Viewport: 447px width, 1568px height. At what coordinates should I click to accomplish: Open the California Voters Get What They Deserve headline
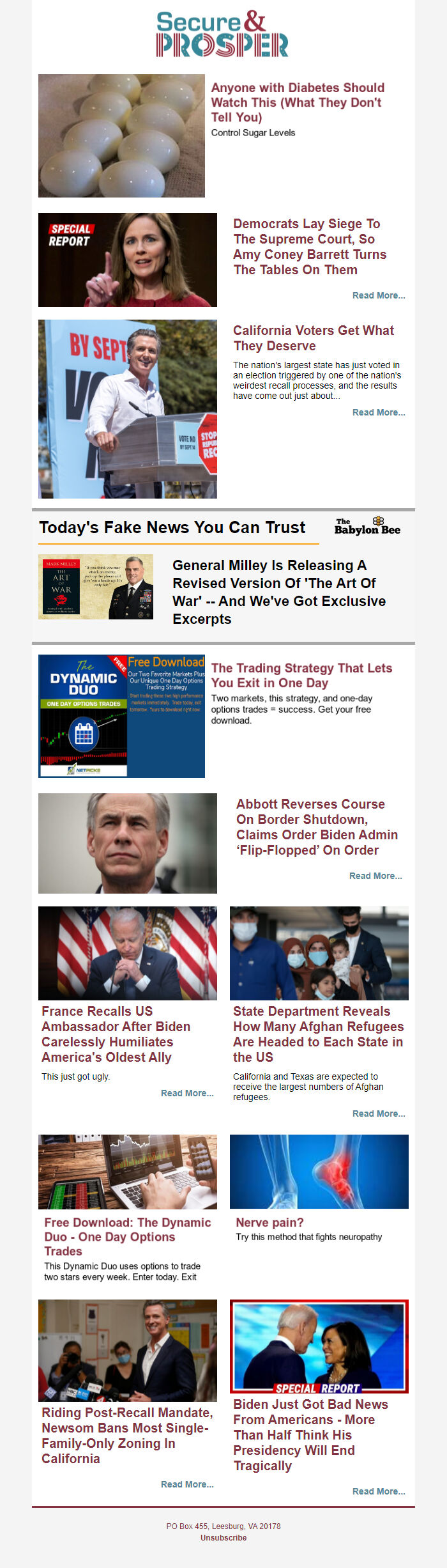[x=313, y=338]
